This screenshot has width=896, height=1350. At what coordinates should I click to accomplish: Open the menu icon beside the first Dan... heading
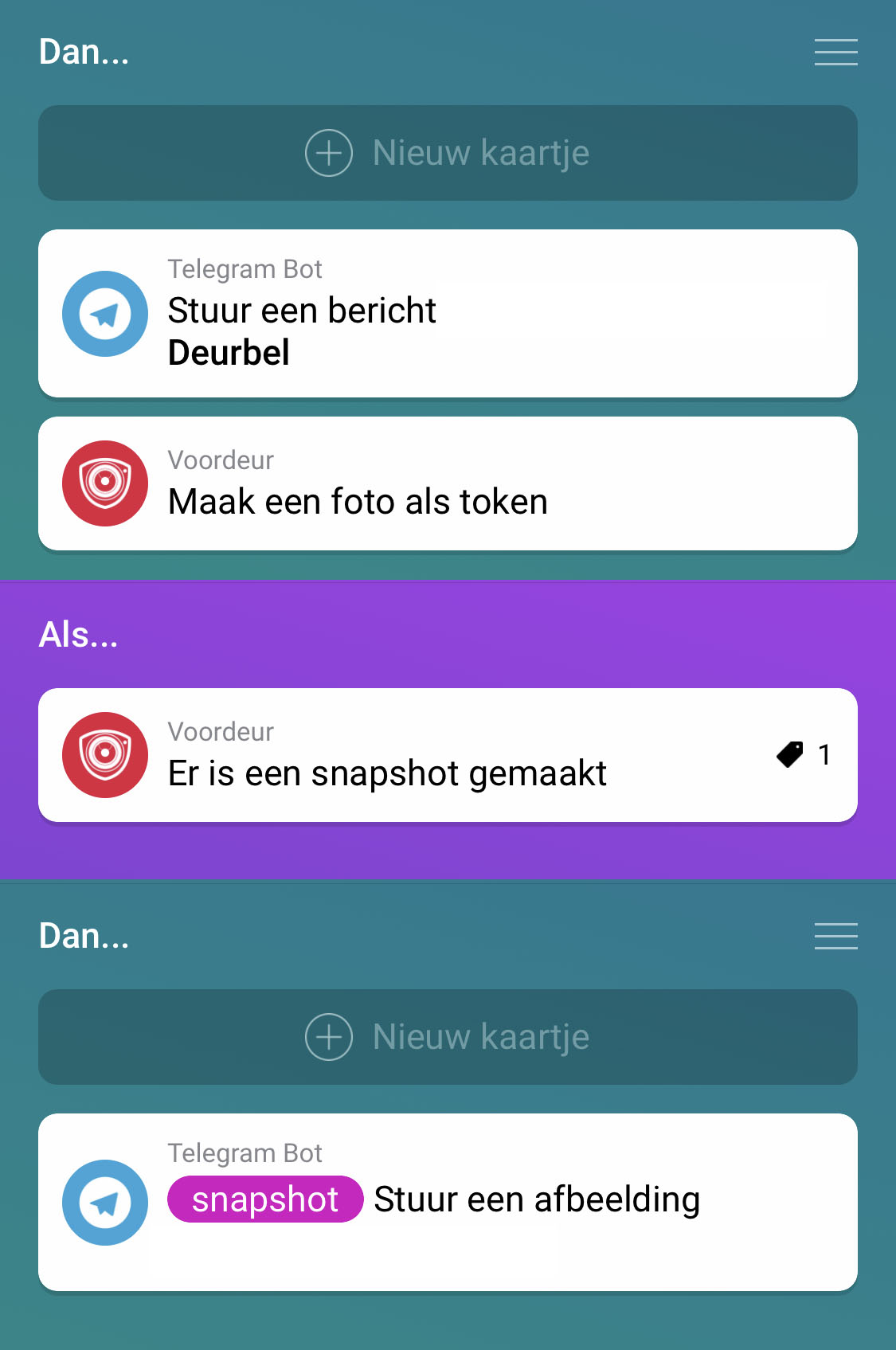coord(835,53)
